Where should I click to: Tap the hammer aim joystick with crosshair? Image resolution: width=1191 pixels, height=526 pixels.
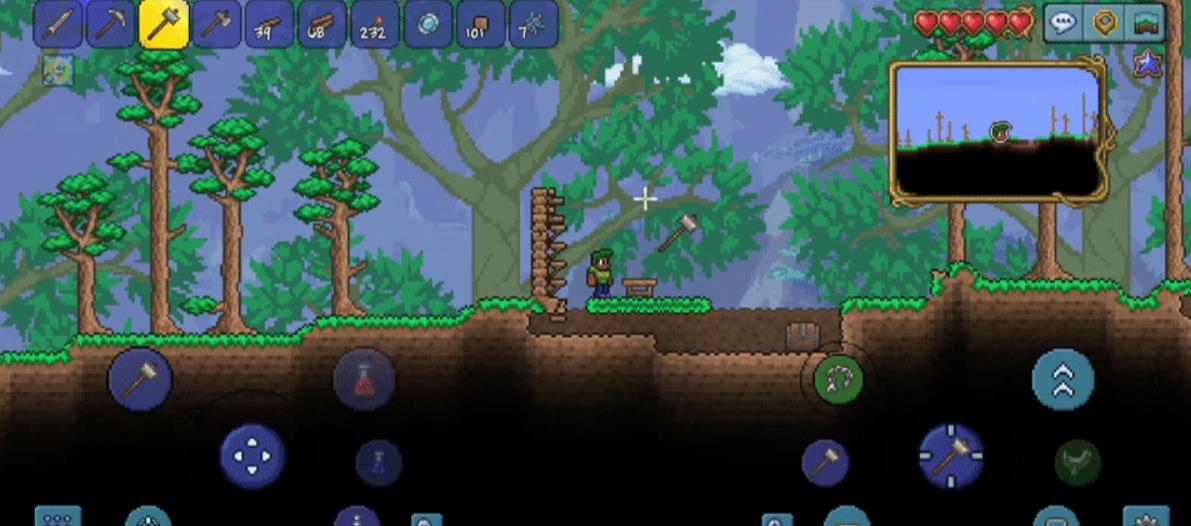951,456
